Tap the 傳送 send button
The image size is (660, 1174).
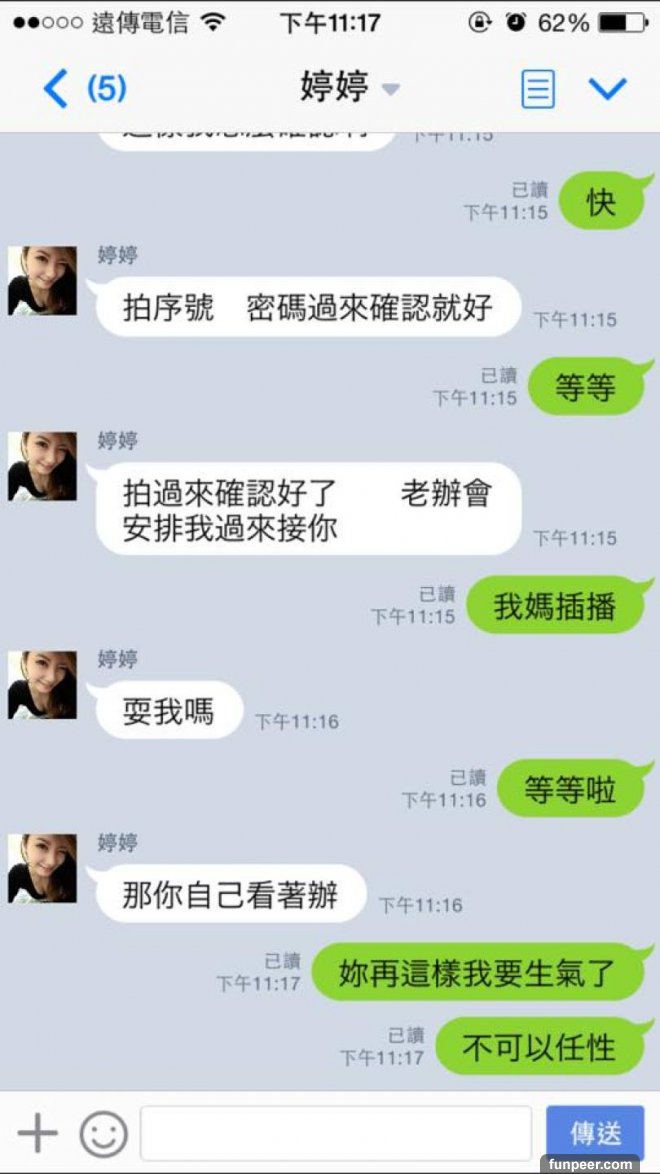click(595, 1133)
